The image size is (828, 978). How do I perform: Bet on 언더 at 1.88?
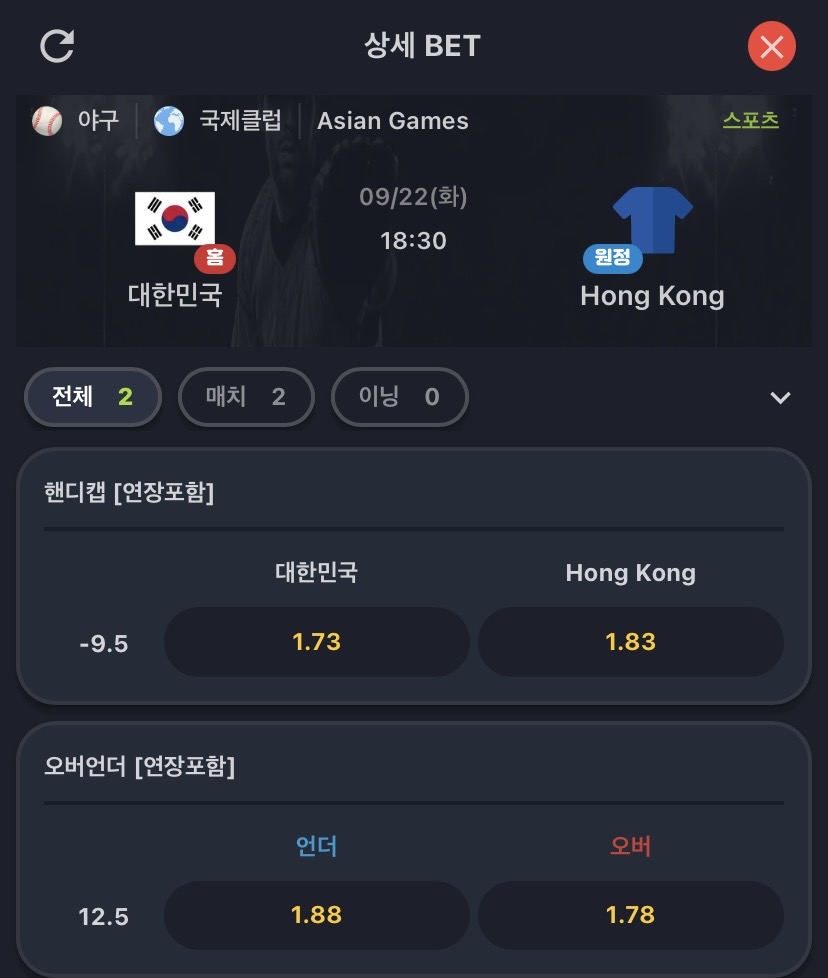click(x=317, y=915)
